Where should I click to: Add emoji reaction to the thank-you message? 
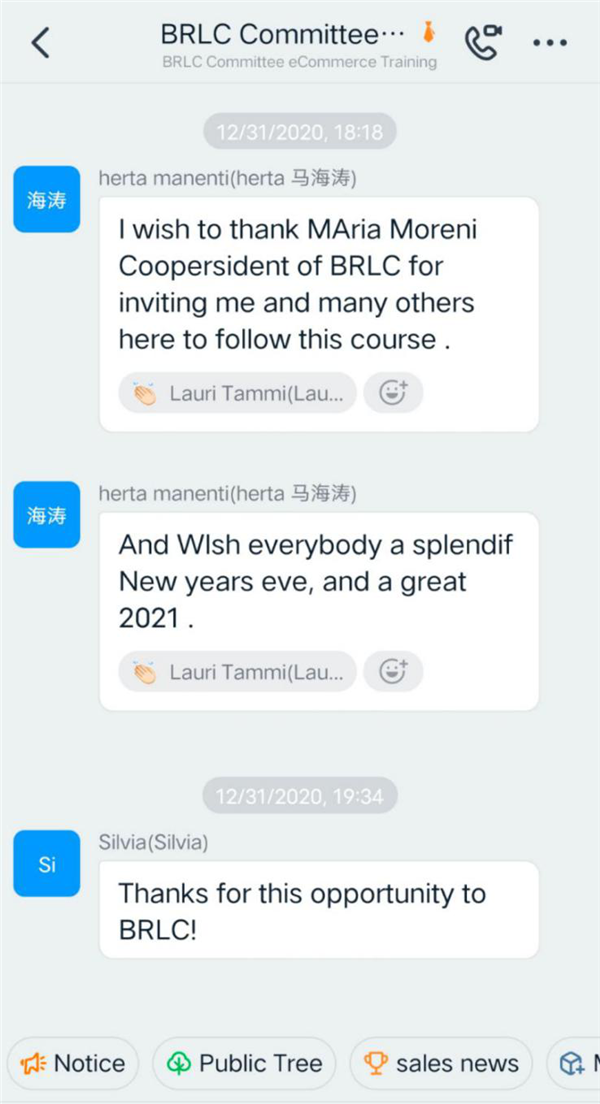tap(393, 393)
